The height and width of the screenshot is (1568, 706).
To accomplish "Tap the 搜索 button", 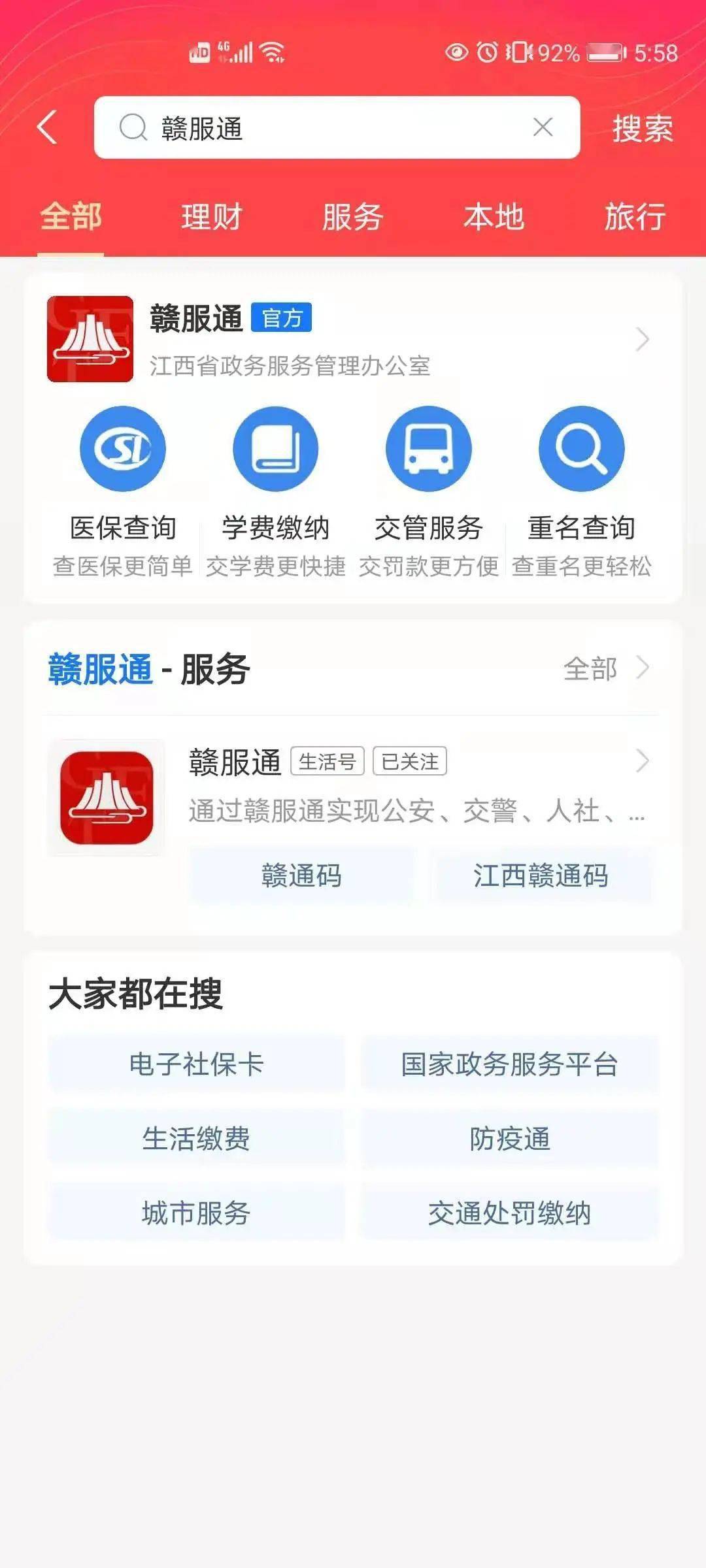I will pyautogui.click(x=642, y=128).
